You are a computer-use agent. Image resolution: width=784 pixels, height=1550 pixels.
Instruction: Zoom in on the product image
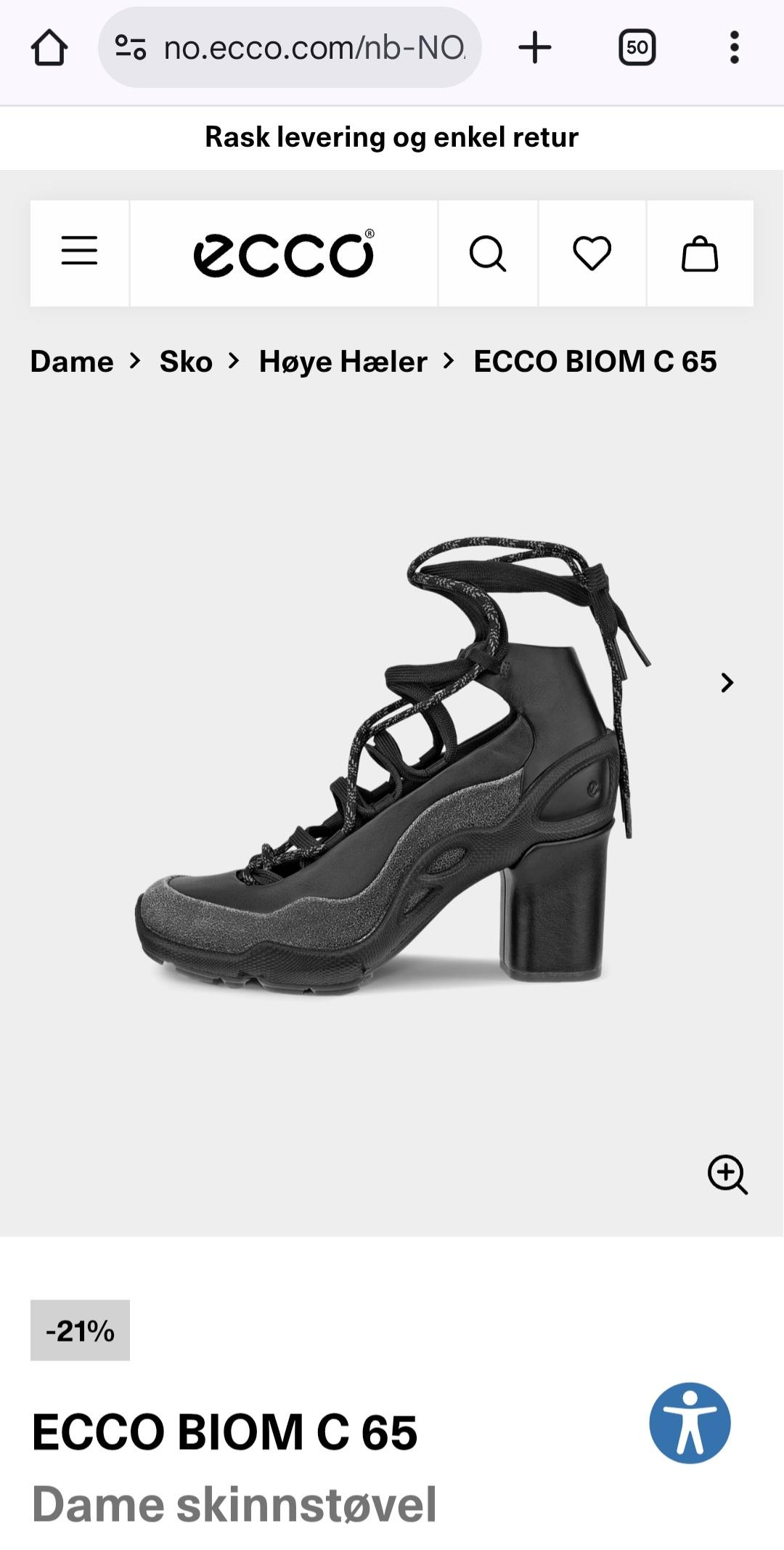(727, 1174)
